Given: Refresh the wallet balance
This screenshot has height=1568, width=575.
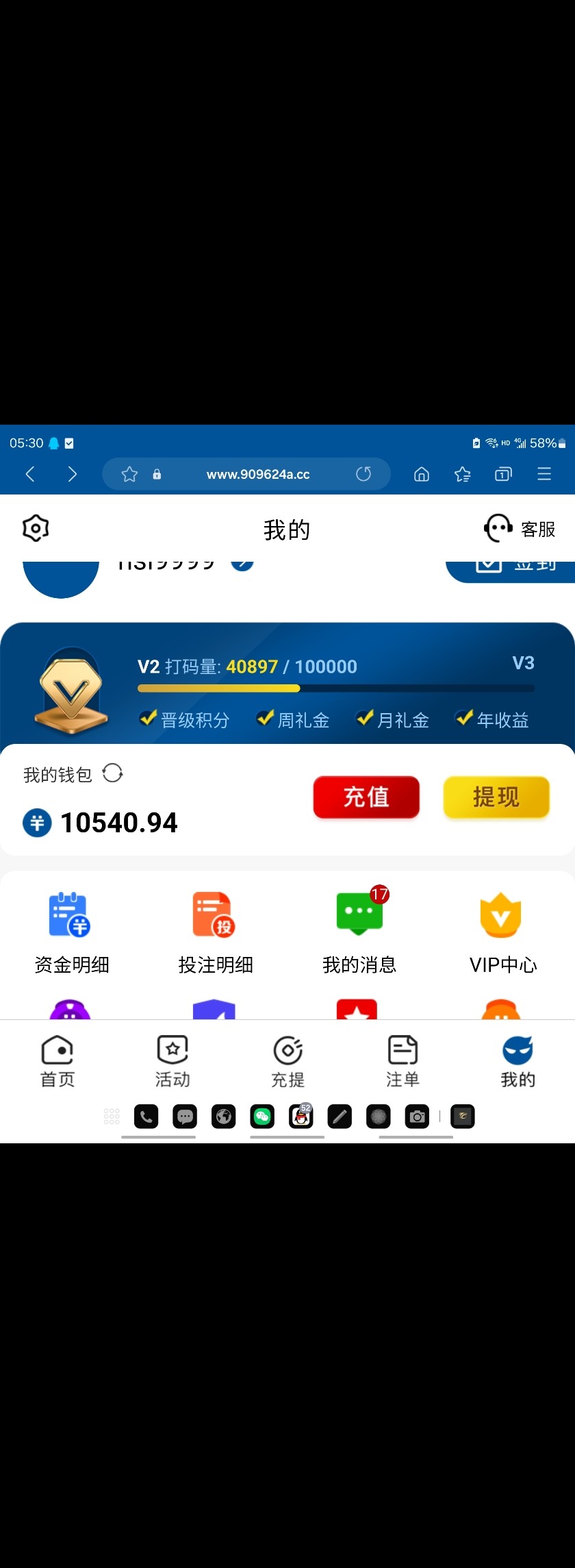Looking at the screenshot, I should tap(112, 773).
